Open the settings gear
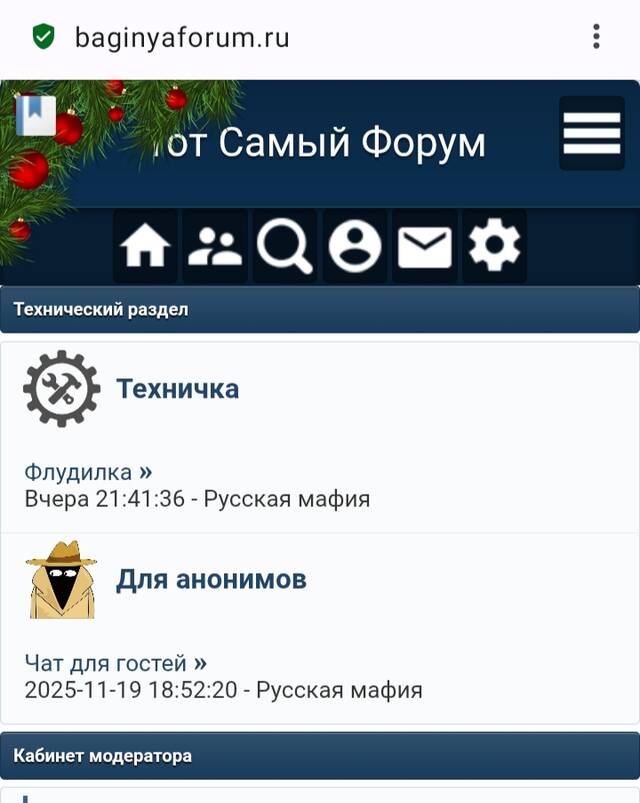The height and width of the screenshot is (803, 640). [x=495, y=247]
